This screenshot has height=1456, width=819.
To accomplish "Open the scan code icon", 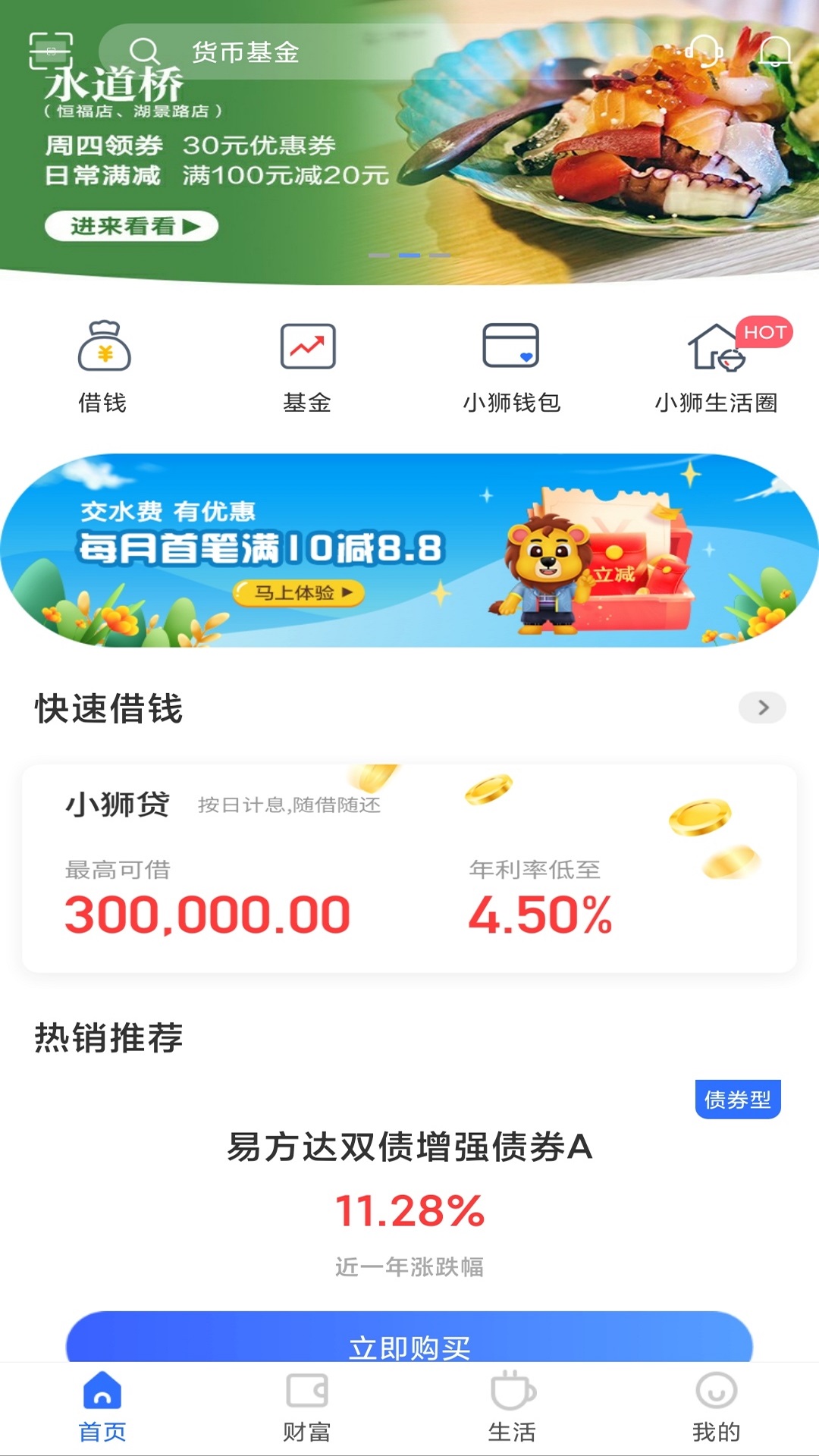I will [x=51, y=52].
